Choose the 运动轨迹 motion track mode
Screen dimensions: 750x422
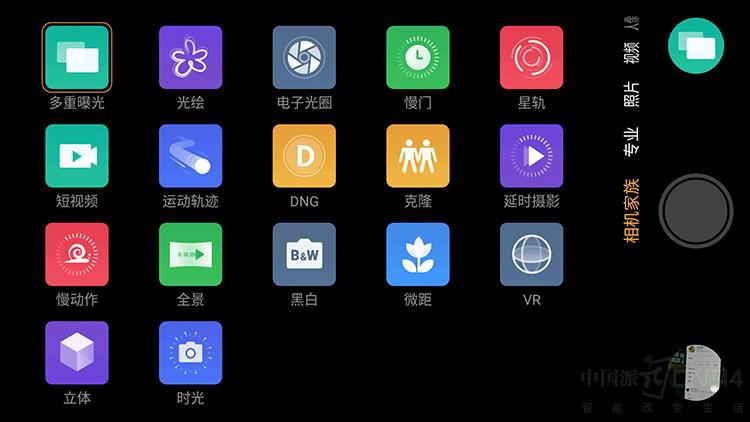[x=190, y=155]
